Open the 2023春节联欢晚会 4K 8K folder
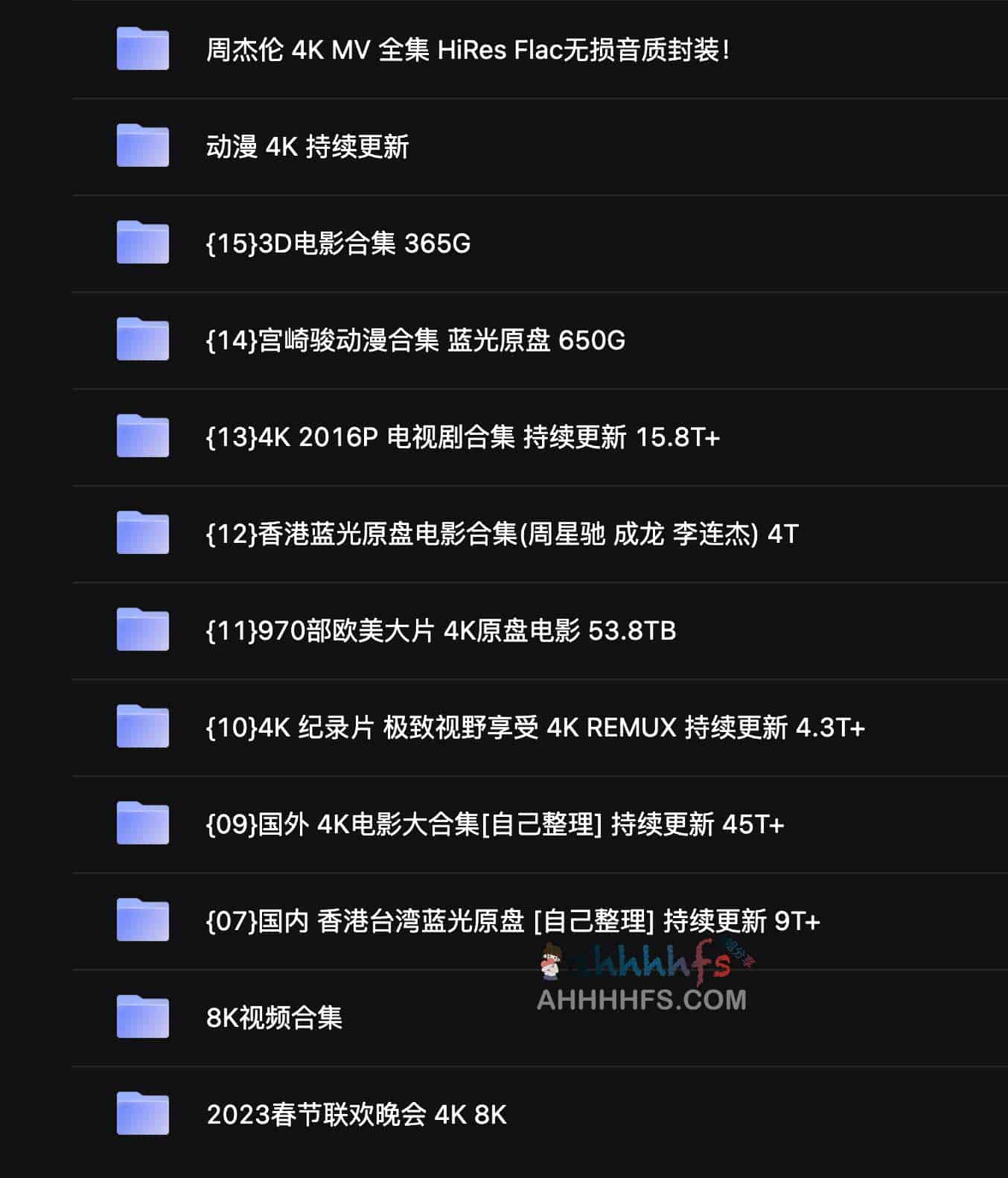Screen dimensions: 1008x1178 pyautogui.click(x=356, y=1115)
